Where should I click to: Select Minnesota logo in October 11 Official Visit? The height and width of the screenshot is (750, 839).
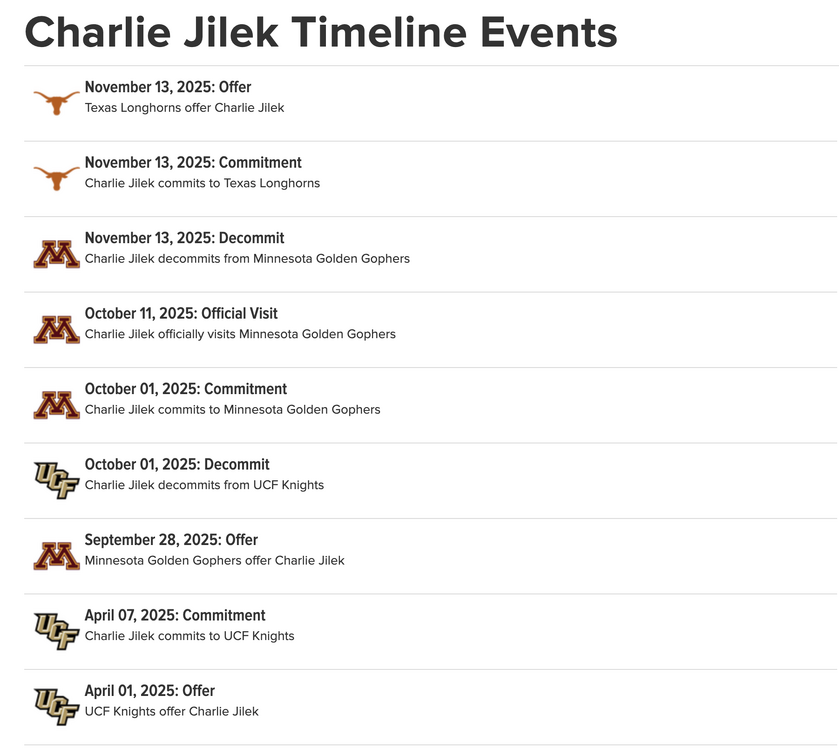(x=56, y=329)
